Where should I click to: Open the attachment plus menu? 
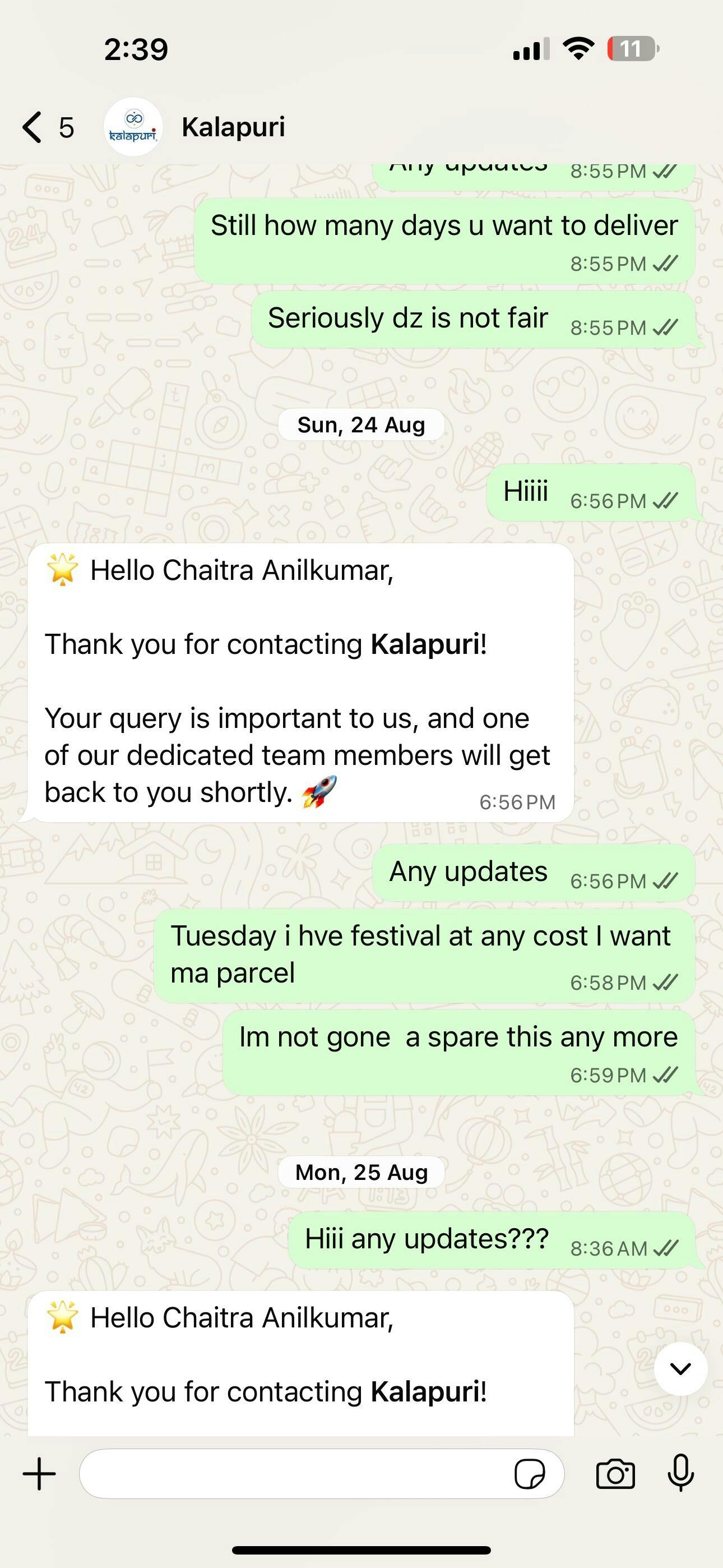tap(40, 1474)
